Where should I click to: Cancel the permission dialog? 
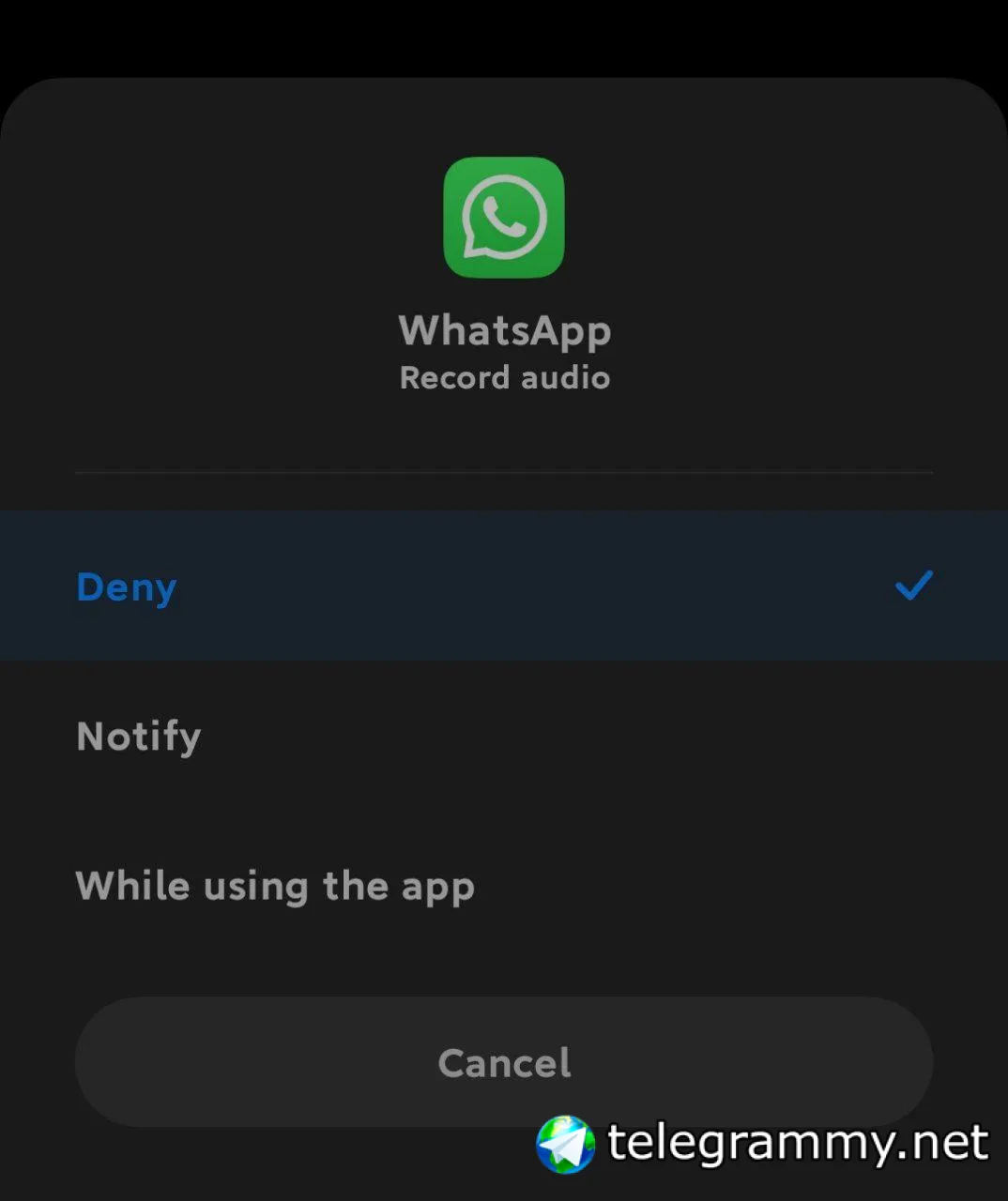tap(504, 1062)
